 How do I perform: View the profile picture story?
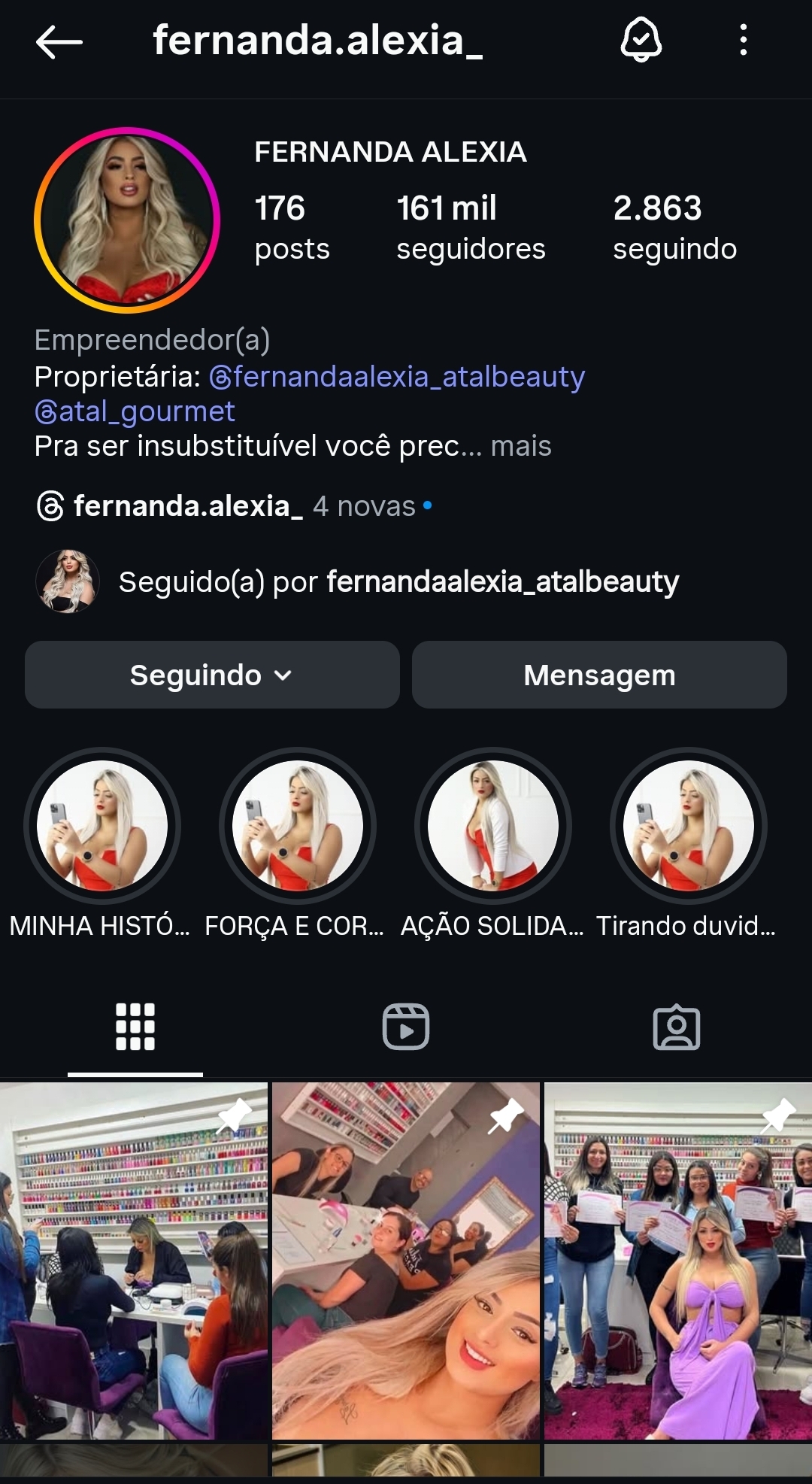pyautogui.click(x=127, y=220)
